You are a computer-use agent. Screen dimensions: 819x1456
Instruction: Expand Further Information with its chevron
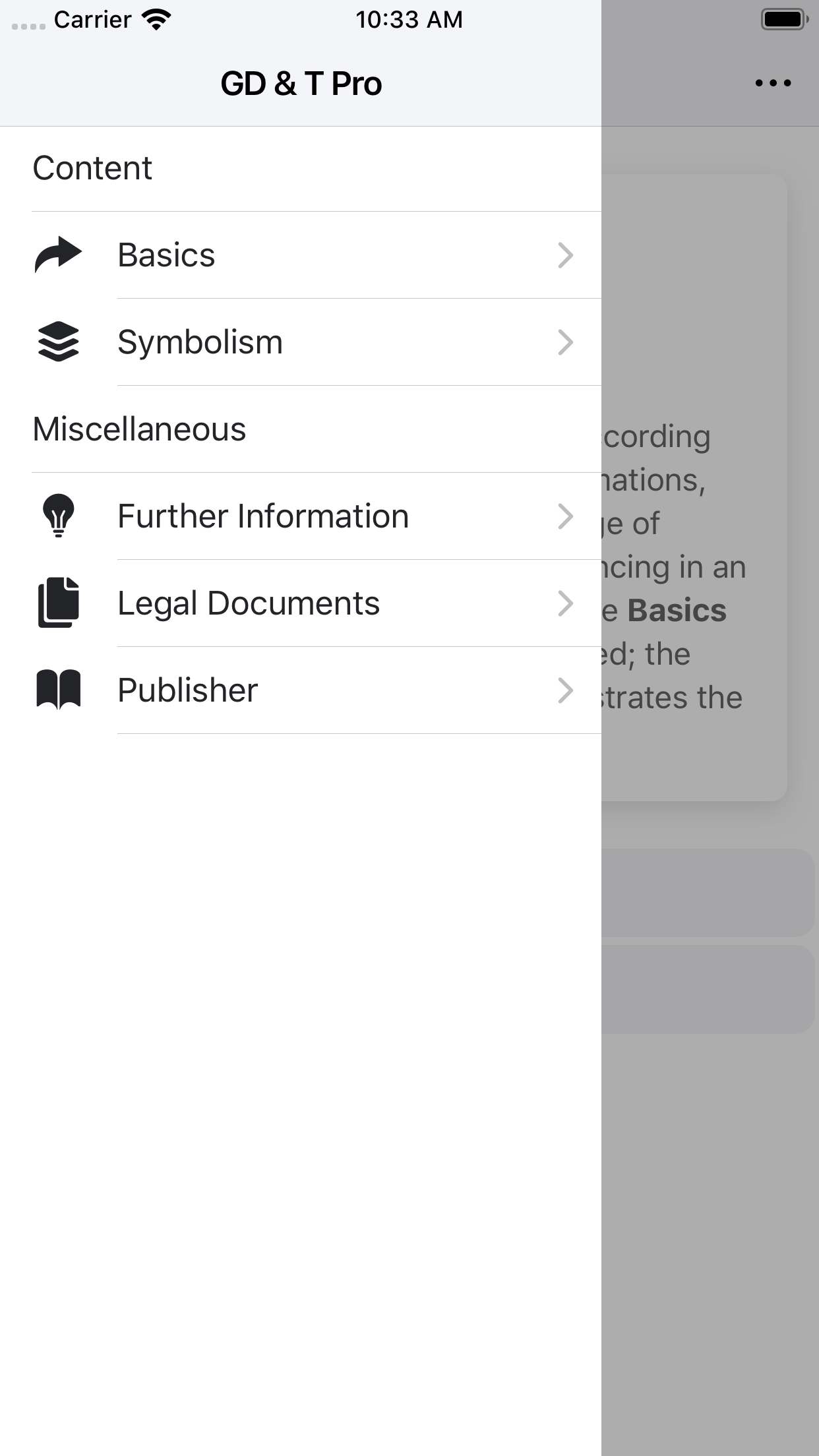tap(566, 516)
